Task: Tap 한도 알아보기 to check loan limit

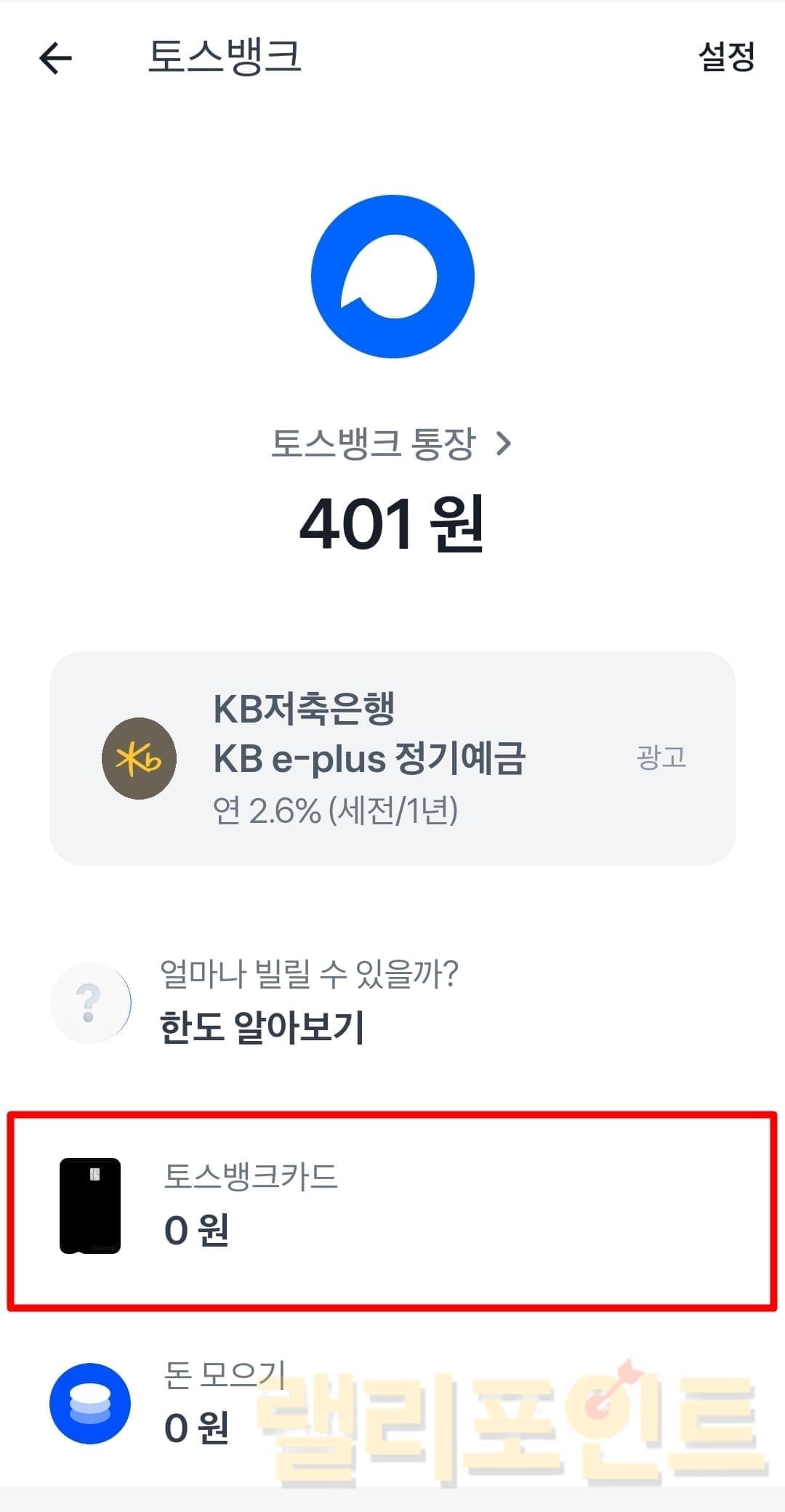Action: click(x=262, y=1026)
